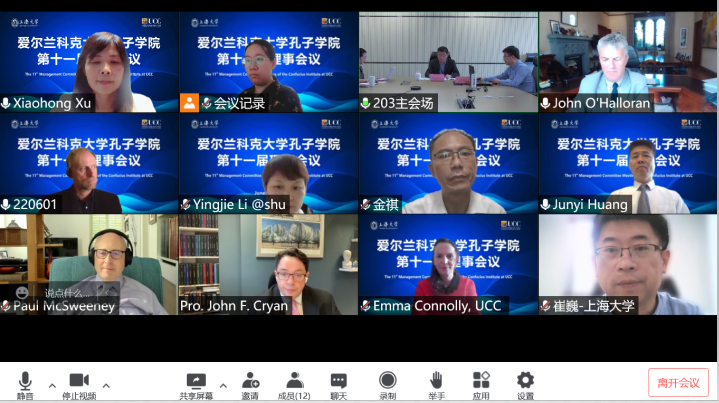Image resolution: width=719 pixels, height=403 pixels.
Task: Expand share options arrow beside 共享屏幕
Action: (223, 385)
